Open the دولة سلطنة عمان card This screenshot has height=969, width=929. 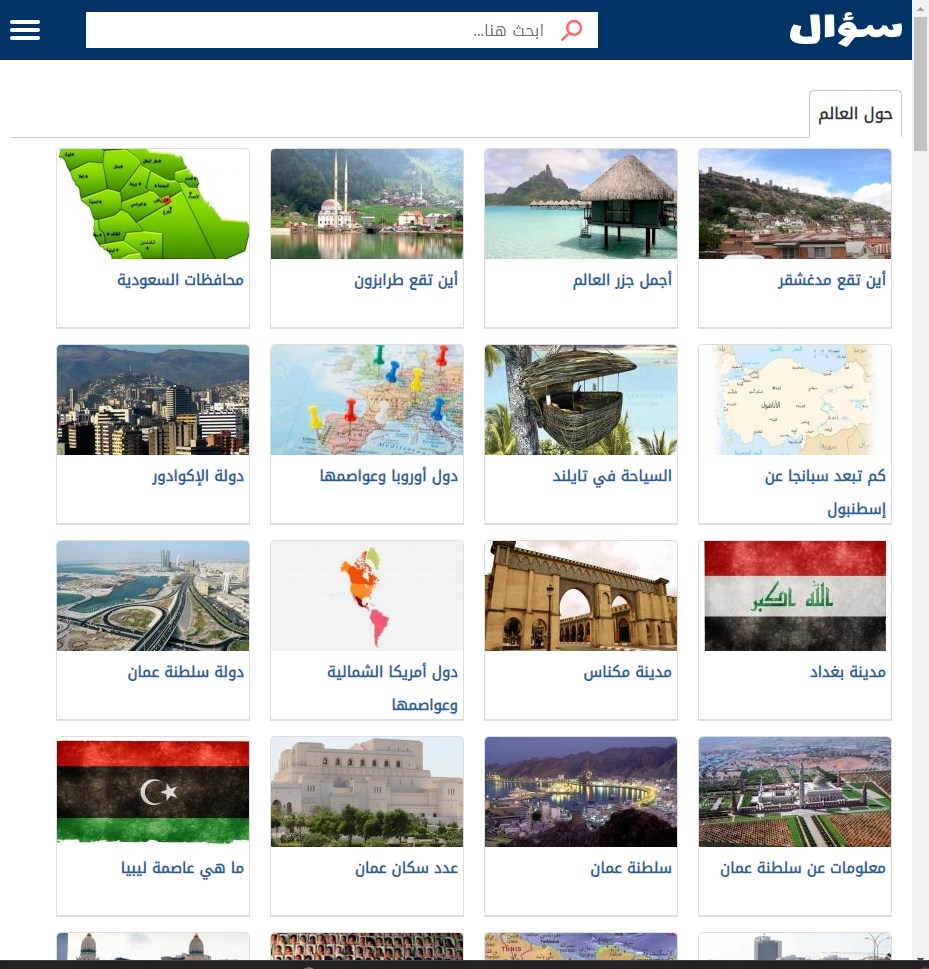(152, 629)
